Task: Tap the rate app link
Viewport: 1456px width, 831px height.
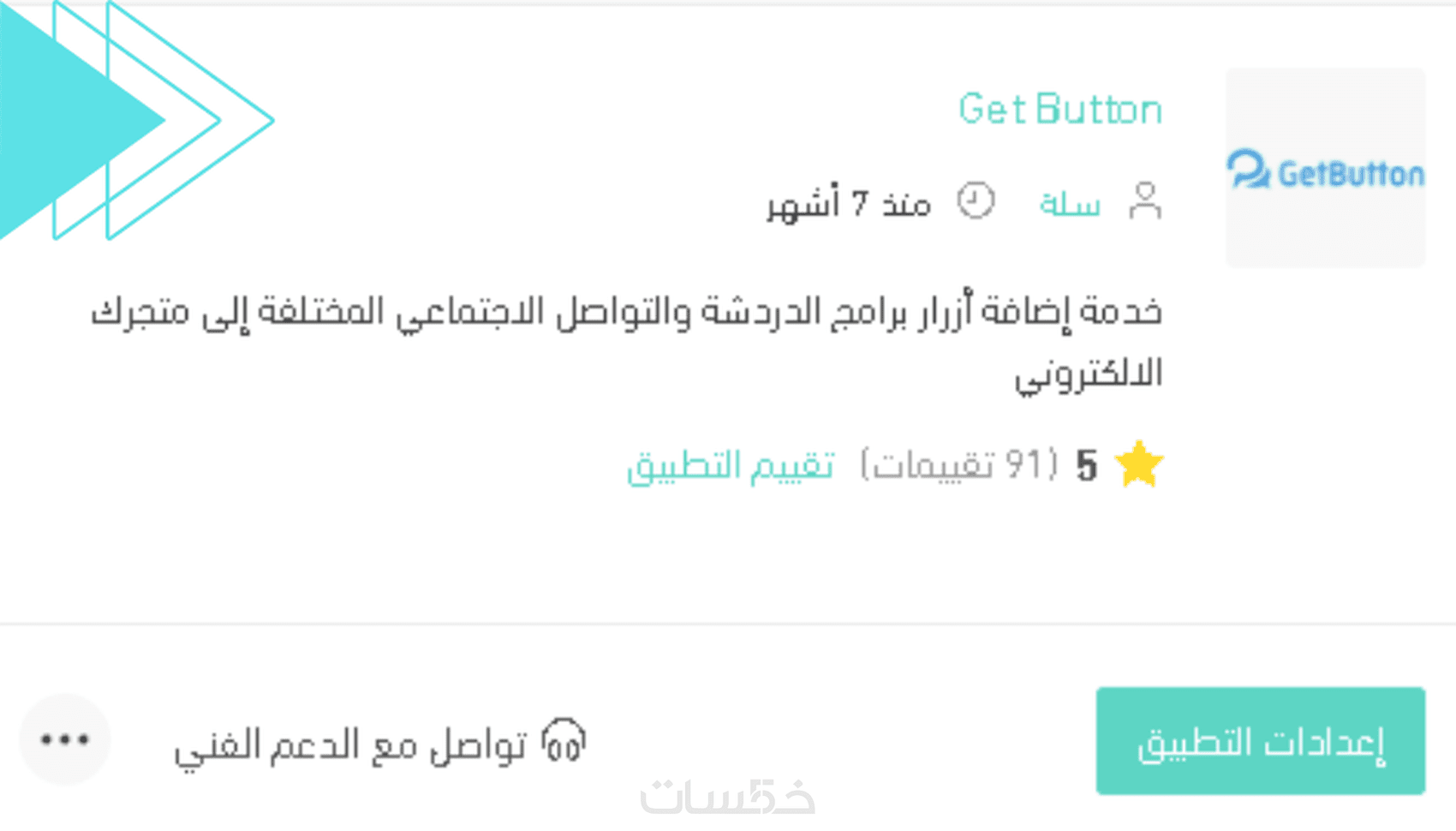Action: [730, 465]
